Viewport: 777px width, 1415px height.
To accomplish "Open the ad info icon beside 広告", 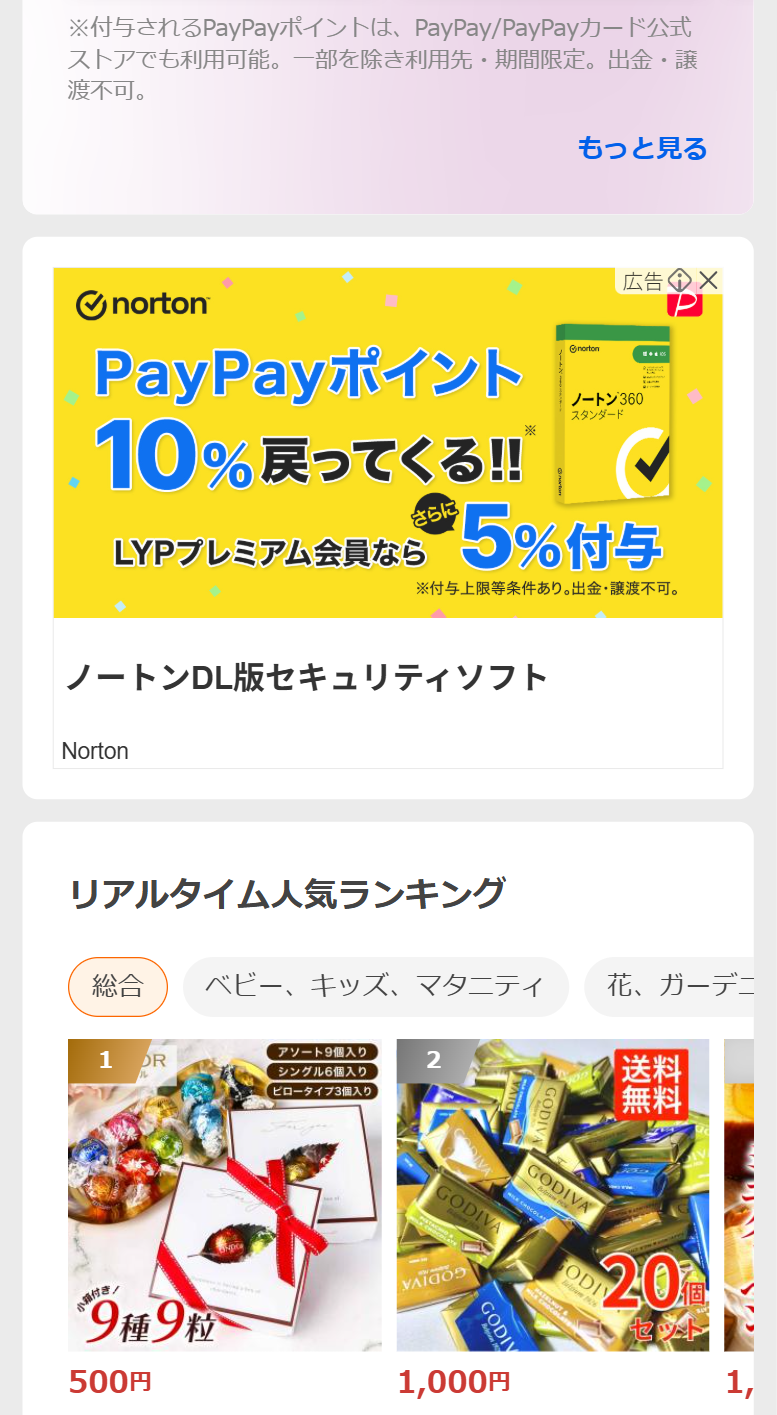I will 680,280.
